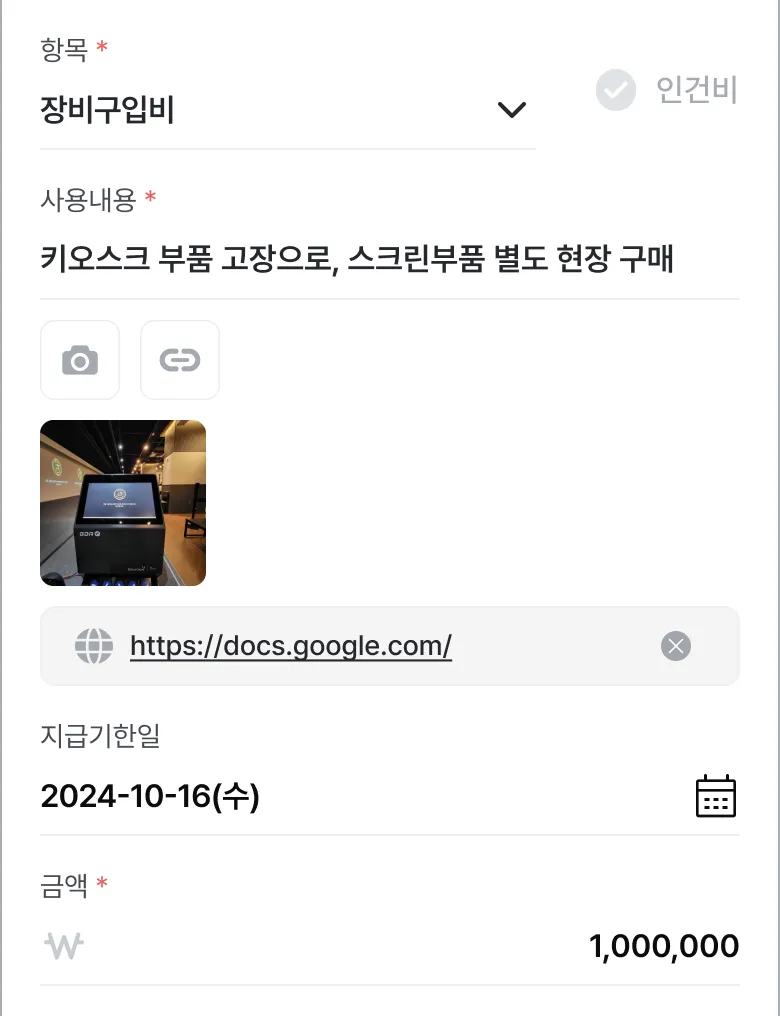780x1016 pixels.
Task: Edit the 사용내용 text field
Action: point(388,260)
